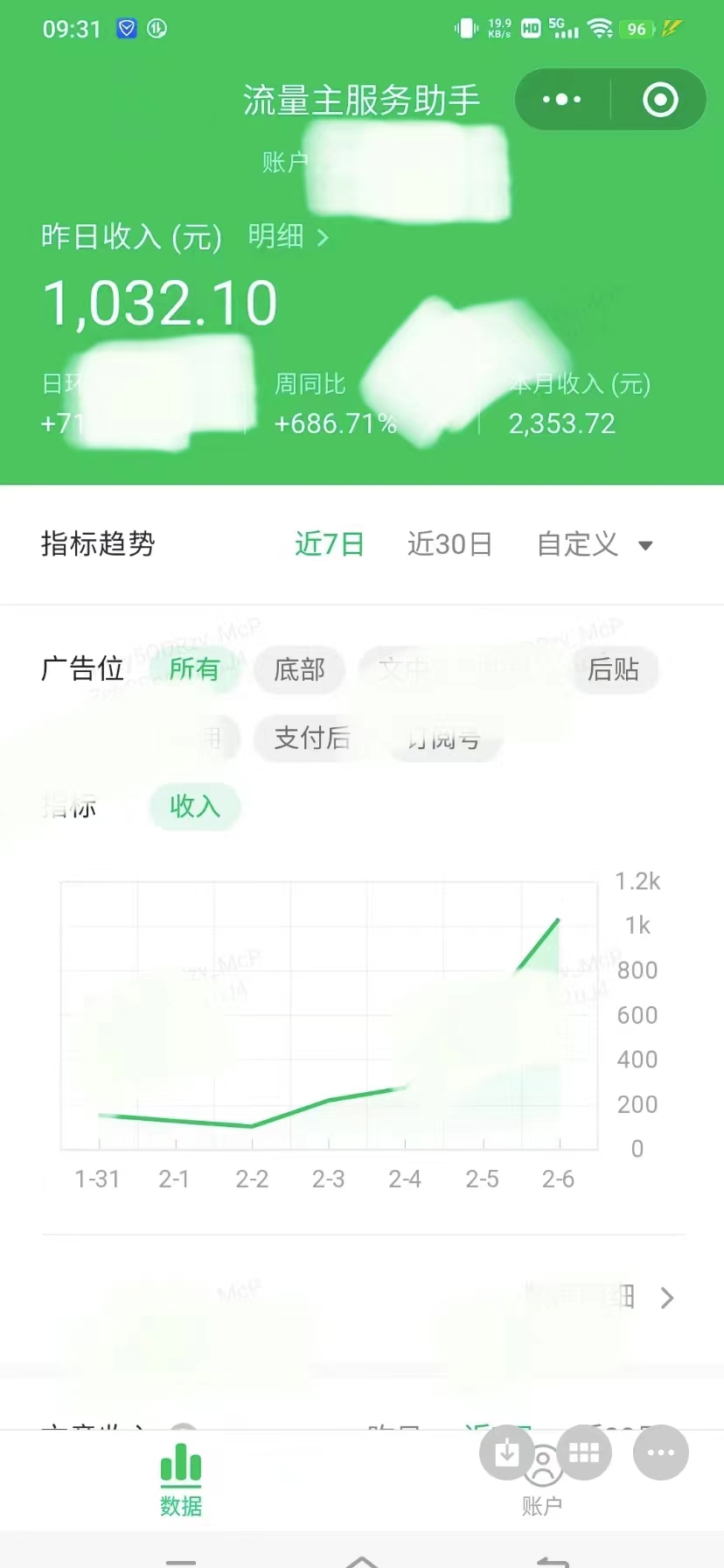Tap the grid app-menu icon near the bottom
Viewport: 724px width, 1568px height.
click(x=584, y=1452)
